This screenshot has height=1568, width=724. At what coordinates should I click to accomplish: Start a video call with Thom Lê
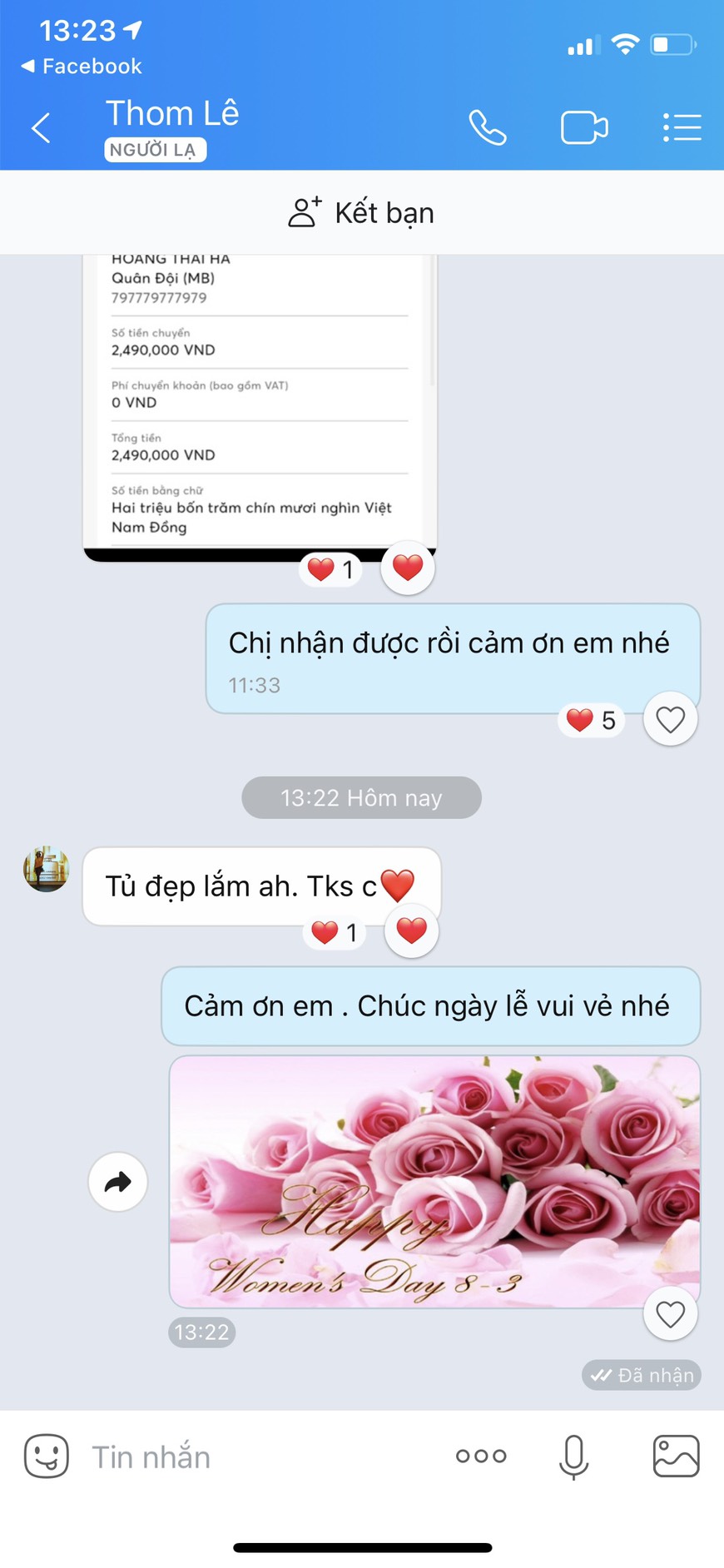(584, 128)
